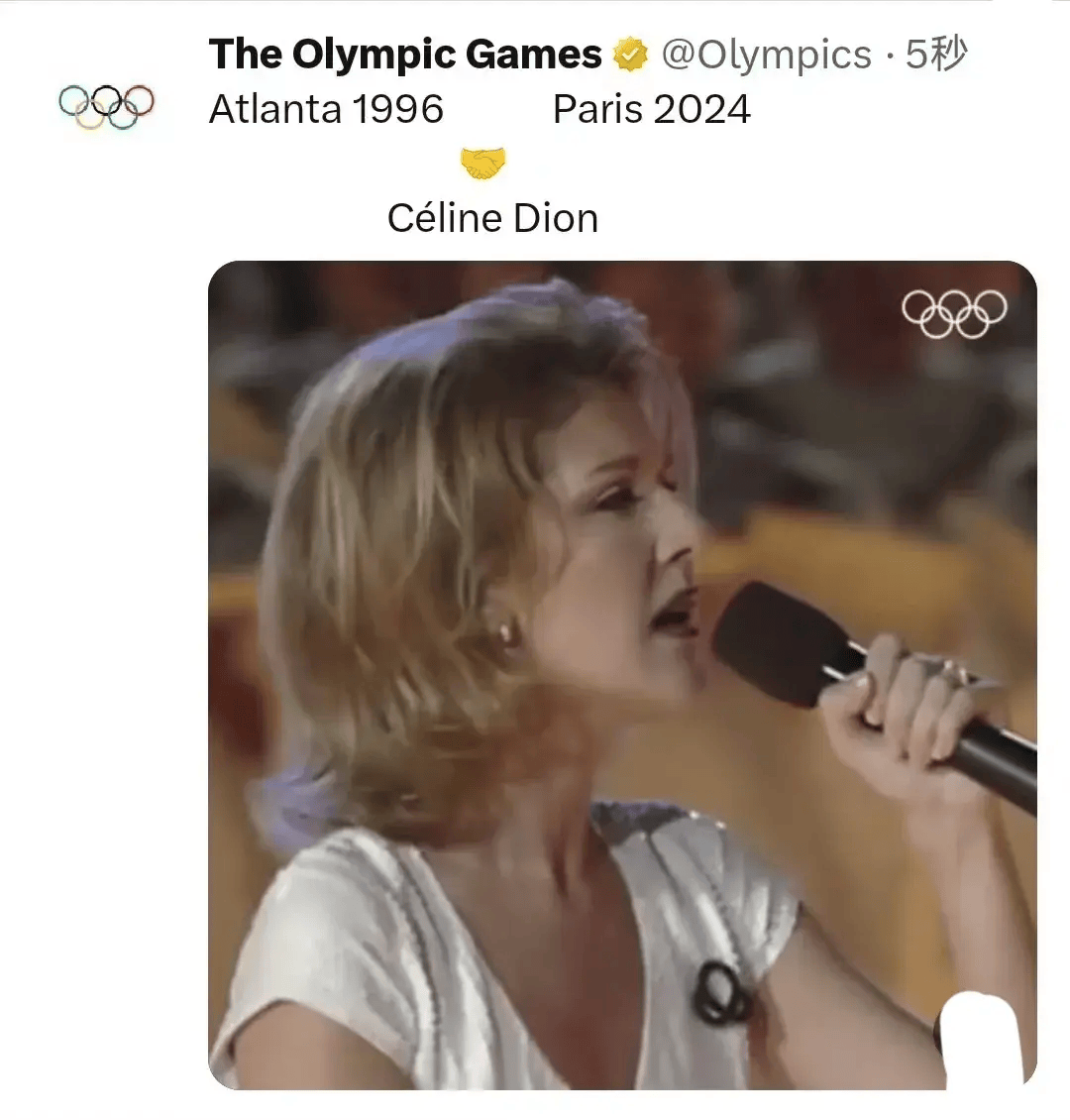This screenshot has height=1120, width=1070.
Task: Open the @Olympics account name link
Action: tap(766, 55)
